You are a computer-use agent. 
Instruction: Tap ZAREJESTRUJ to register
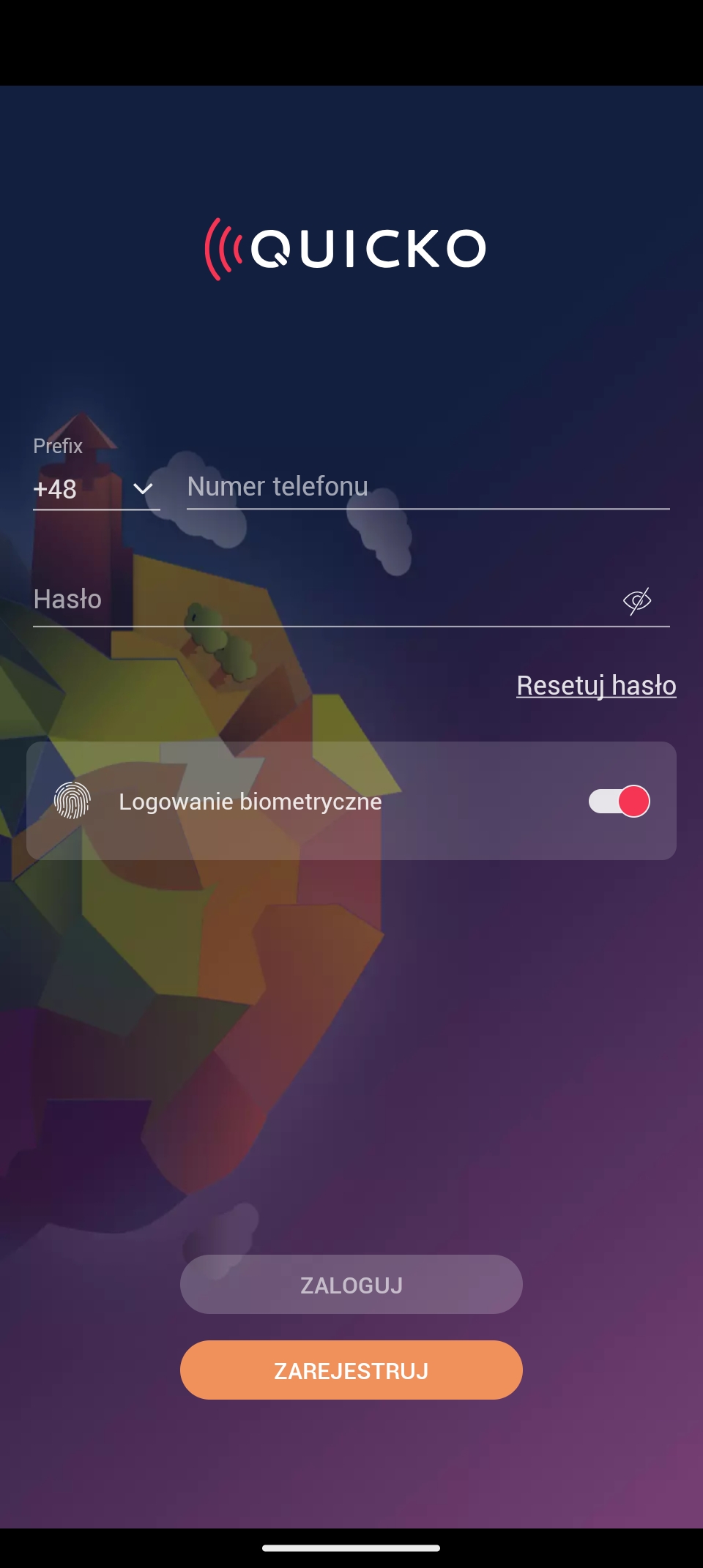[x=351, y=1370]
